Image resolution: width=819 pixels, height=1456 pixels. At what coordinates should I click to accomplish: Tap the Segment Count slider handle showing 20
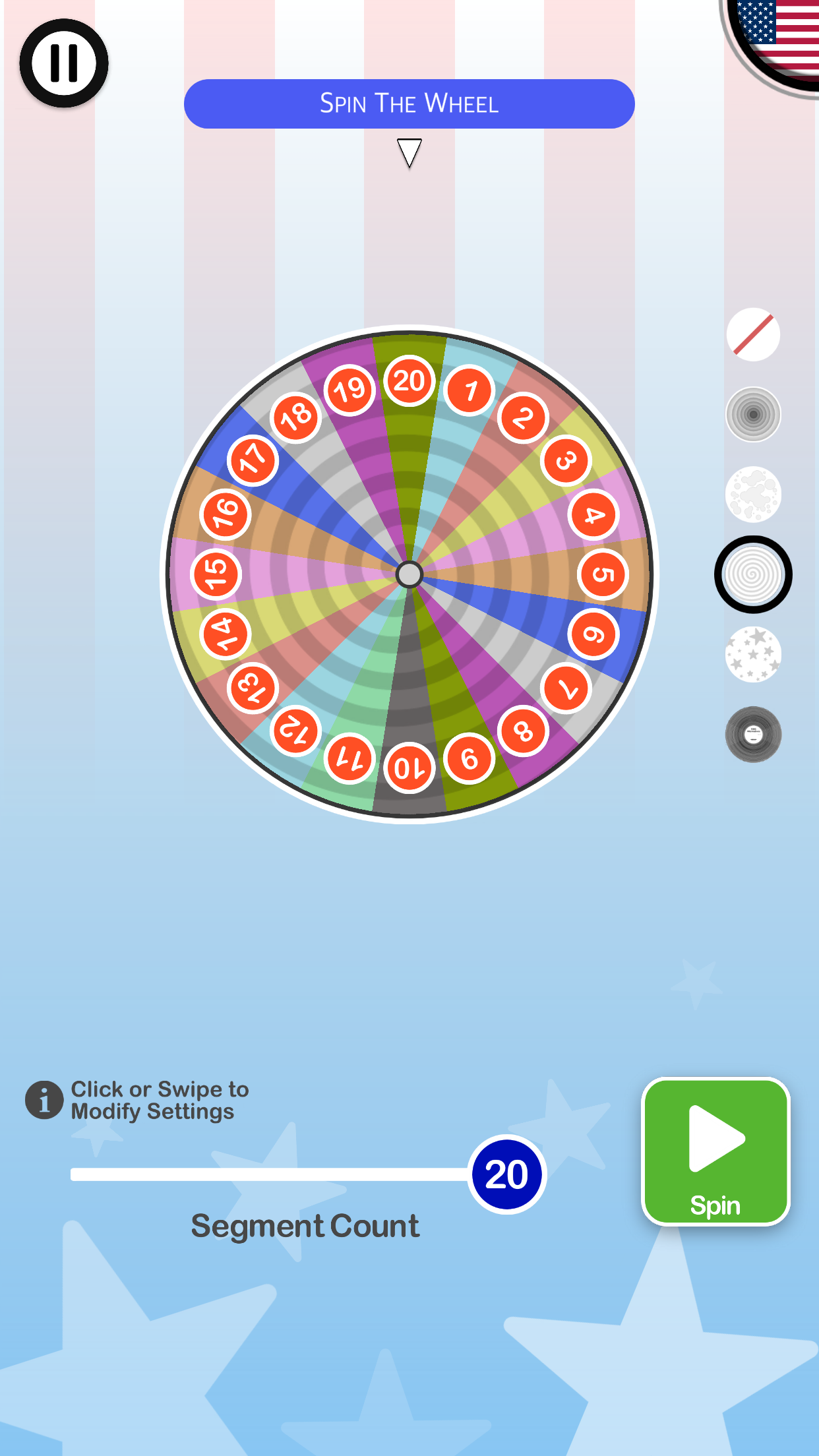(x=507, y=1174)
